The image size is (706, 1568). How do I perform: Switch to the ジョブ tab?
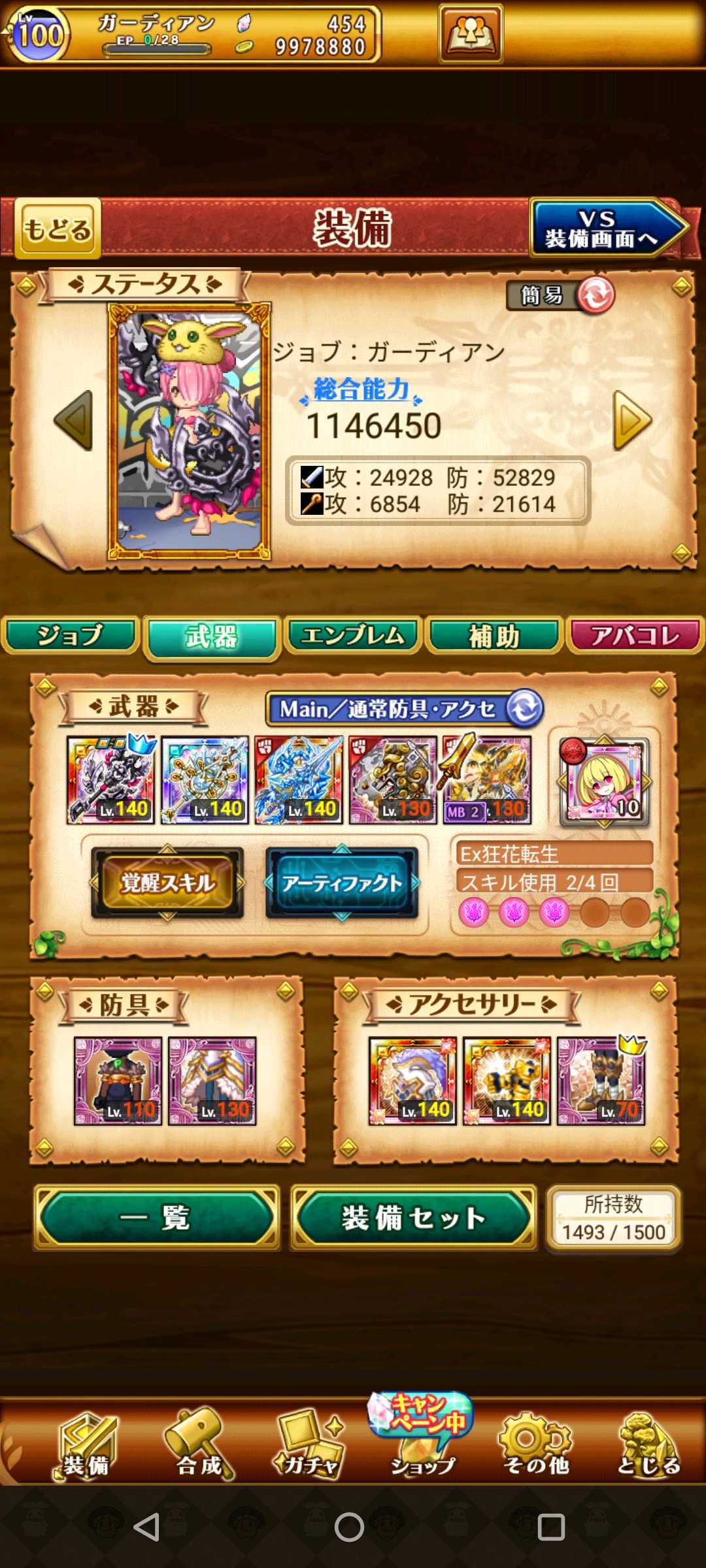(71, 636)
